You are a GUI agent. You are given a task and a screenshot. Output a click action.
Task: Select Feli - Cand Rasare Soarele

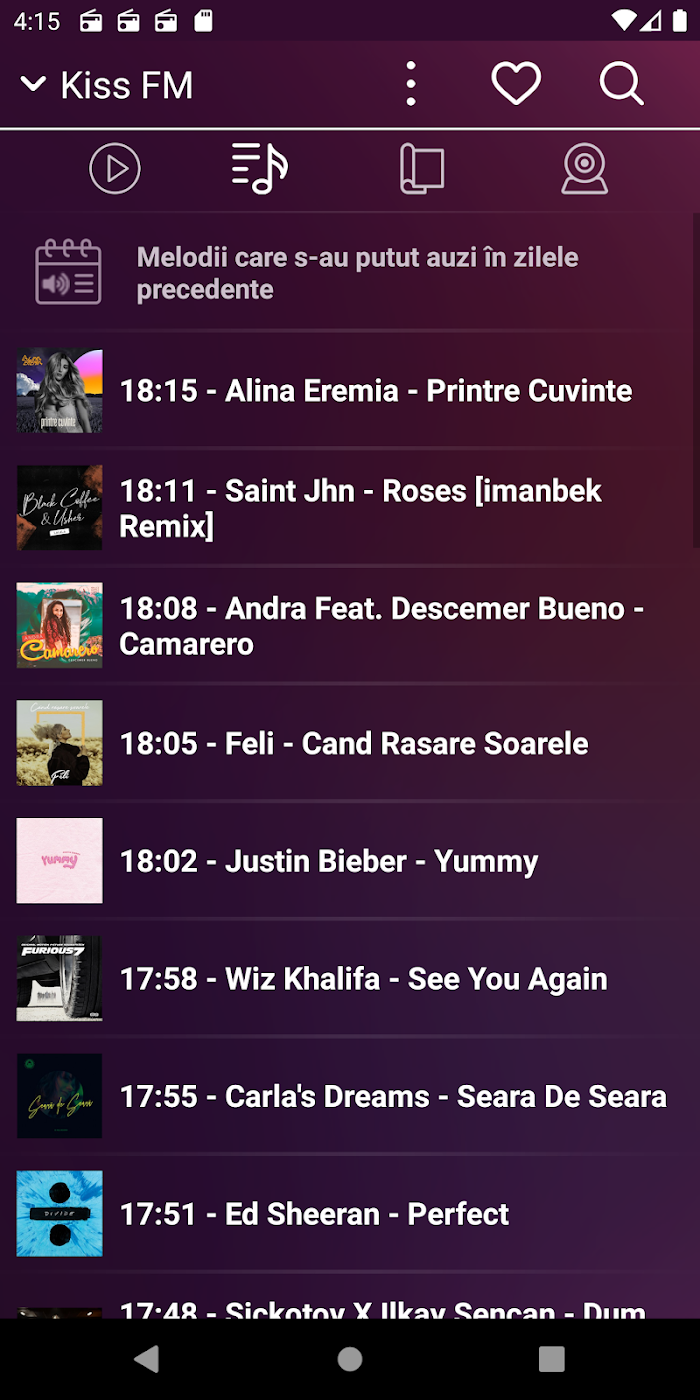click(350, 743)
